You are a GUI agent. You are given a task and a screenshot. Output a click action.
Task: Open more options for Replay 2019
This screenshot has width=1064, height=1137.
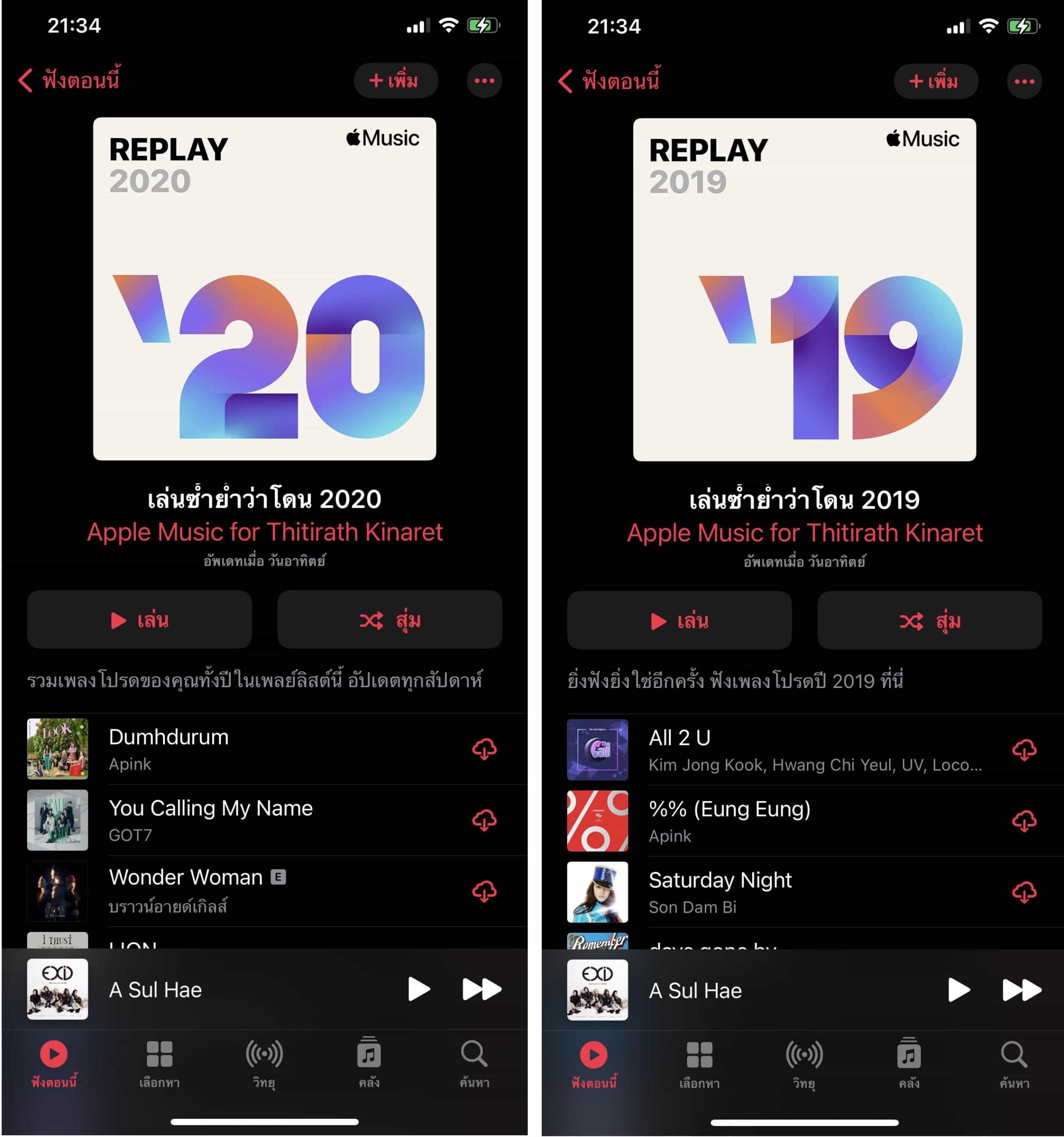(1024, 81)
